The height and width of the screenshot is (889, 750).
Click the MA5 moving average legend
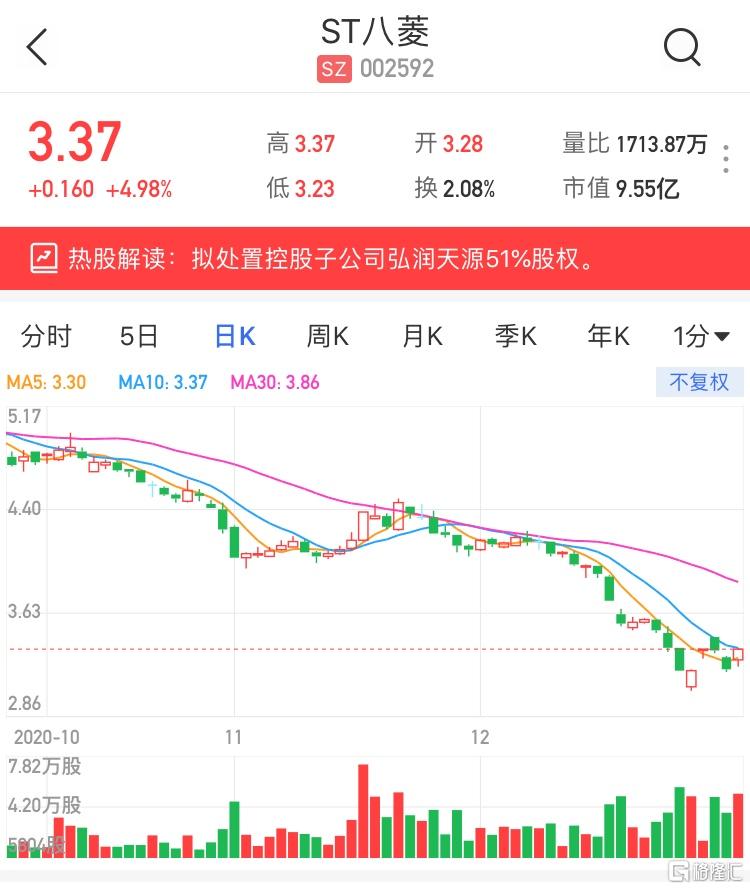(x=45, y=382)
